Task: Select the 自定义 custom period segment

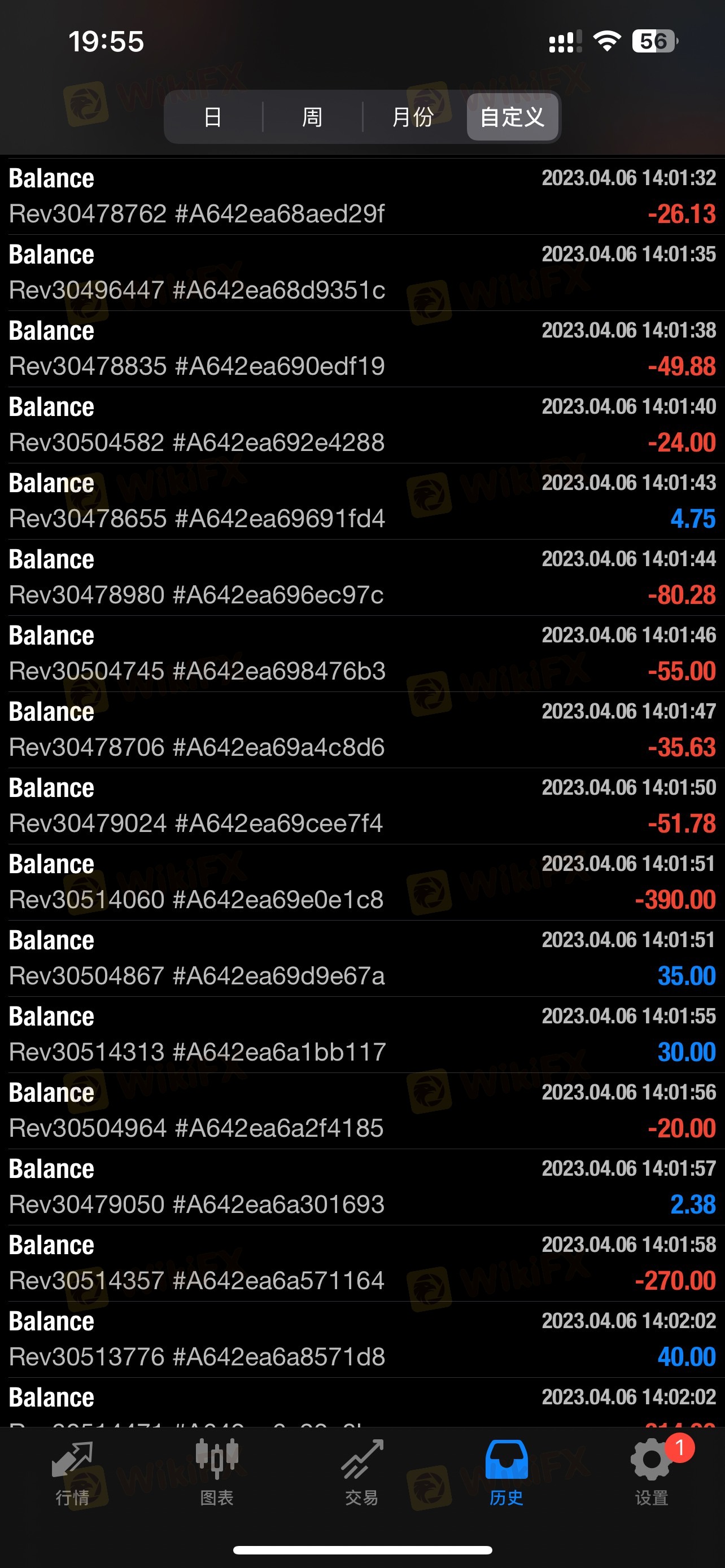Action: (x=512, y=117)
